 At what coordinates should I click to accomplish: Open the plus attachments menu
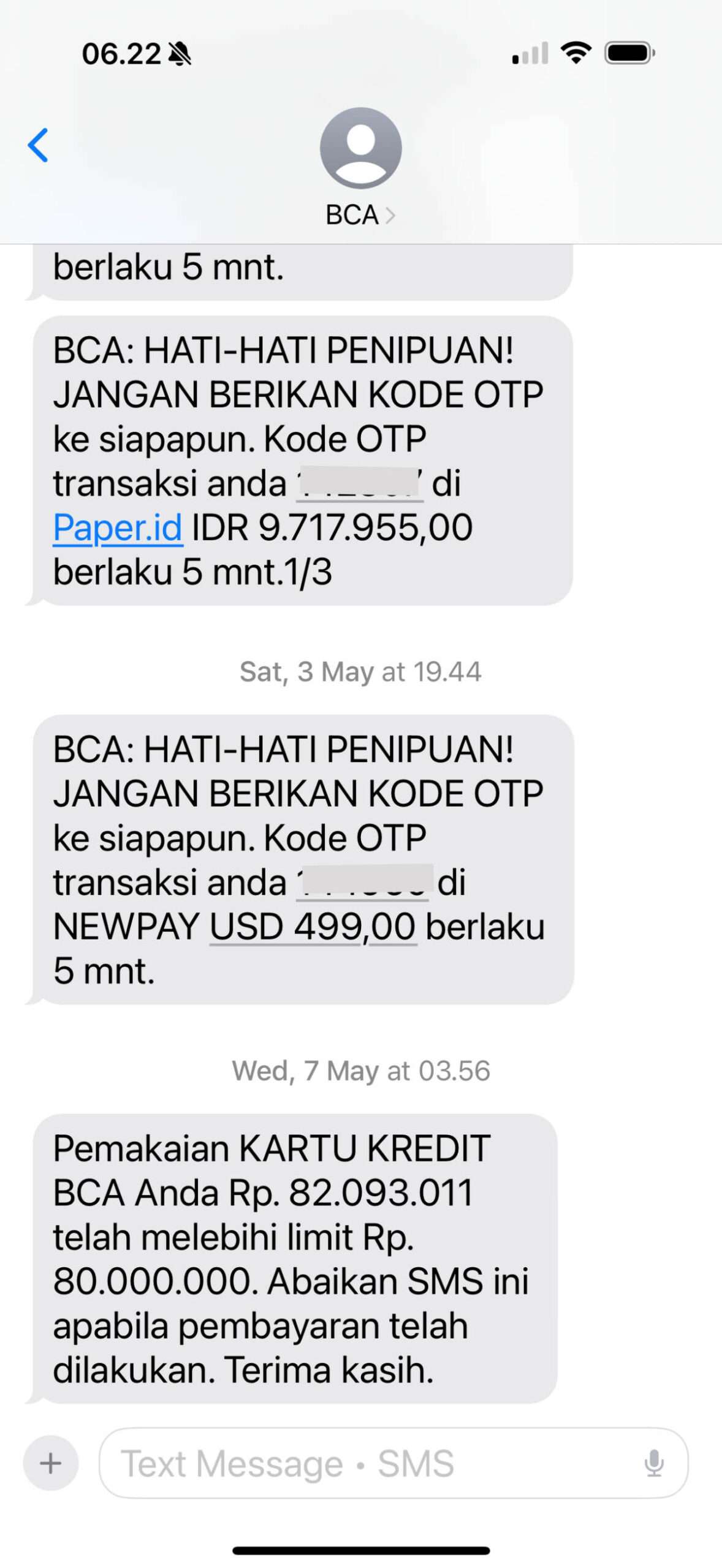[51, 1463]
